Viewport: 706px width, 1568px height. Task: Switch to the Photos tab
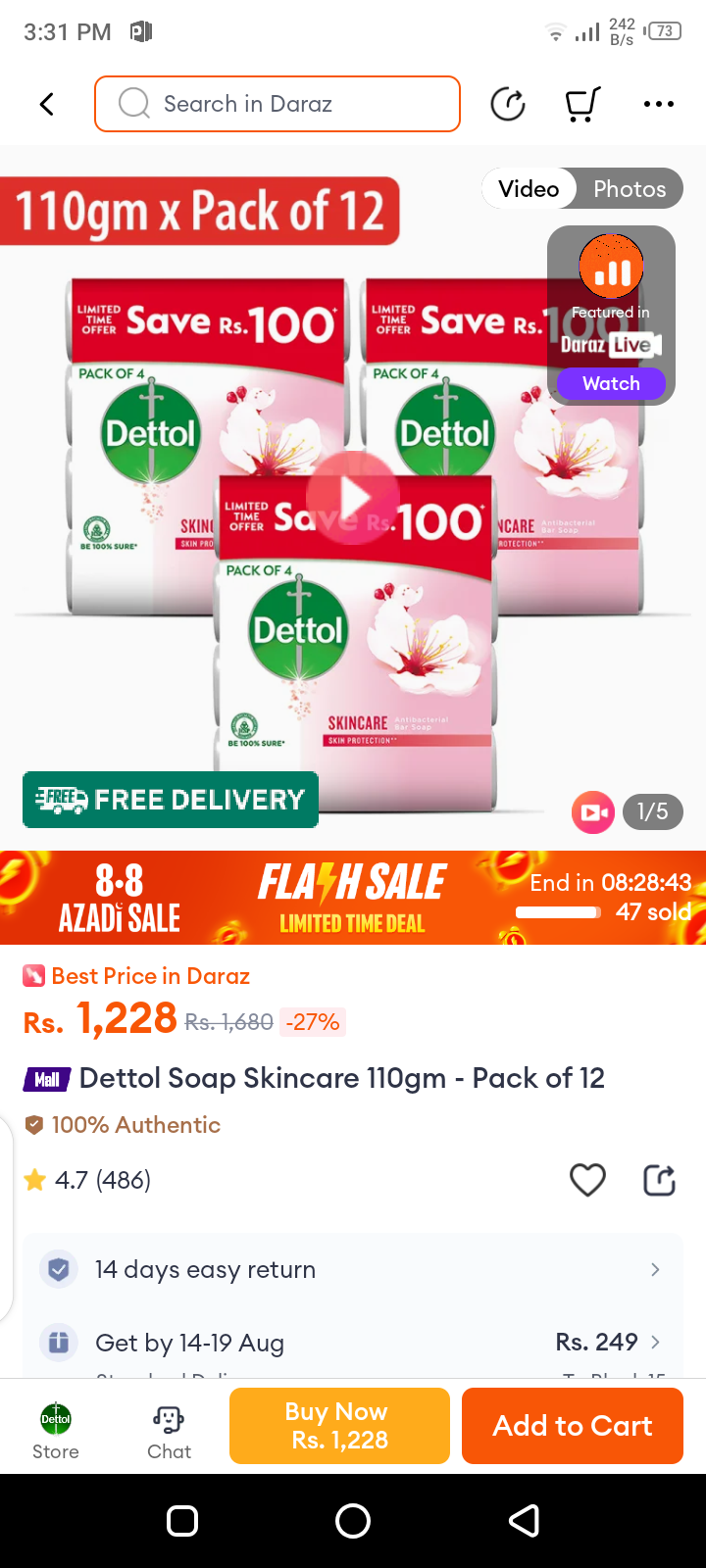pyautogui.click(x=629, y=189)
